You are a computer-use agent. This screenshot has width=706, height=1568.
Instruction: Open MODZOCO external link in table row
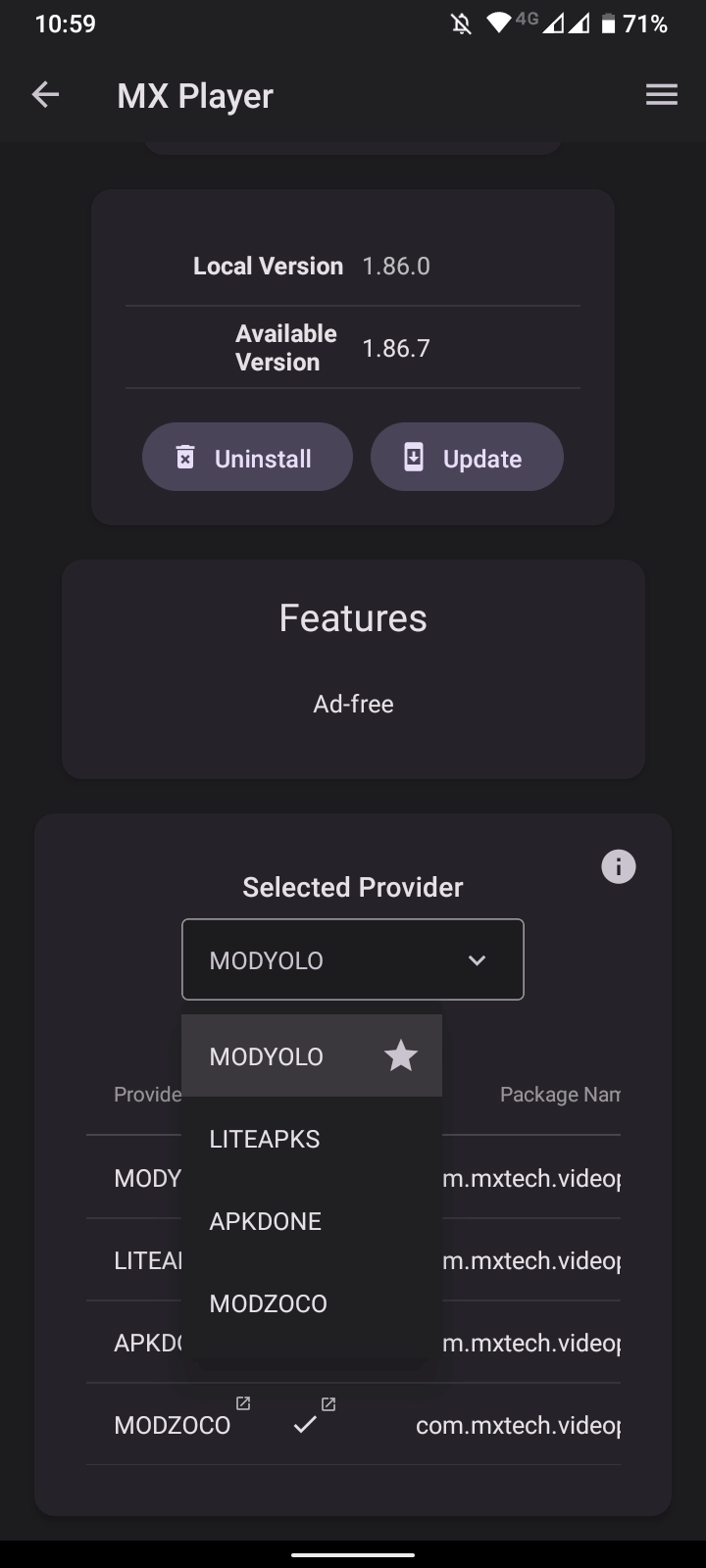point(243,1403)
